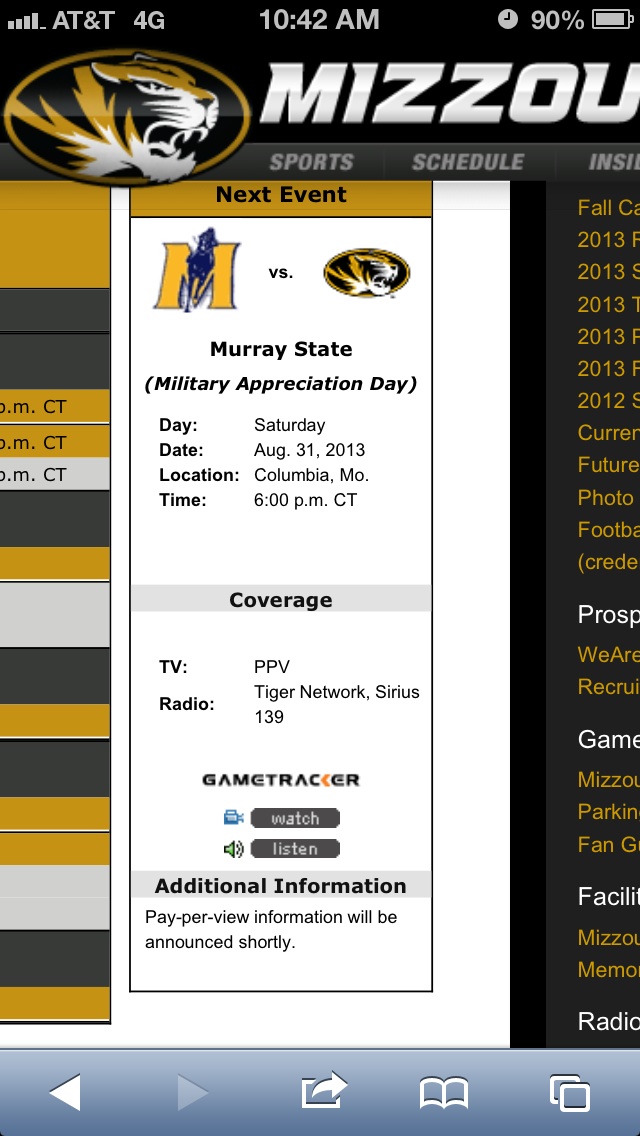Go back in Safari

[x=66, y=1092]
